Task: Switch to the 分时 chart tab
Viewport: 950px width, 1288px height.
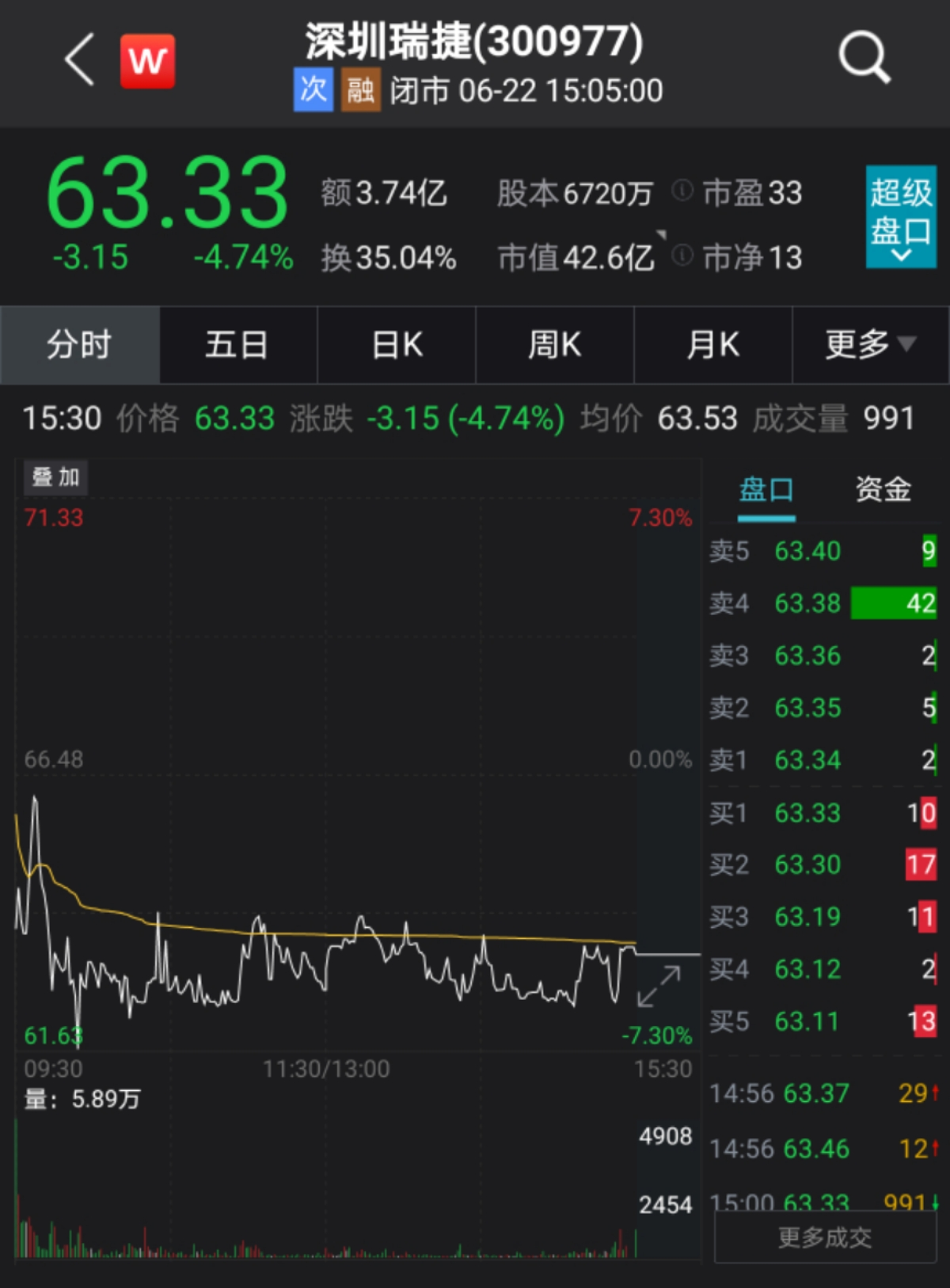Action: 80,345
